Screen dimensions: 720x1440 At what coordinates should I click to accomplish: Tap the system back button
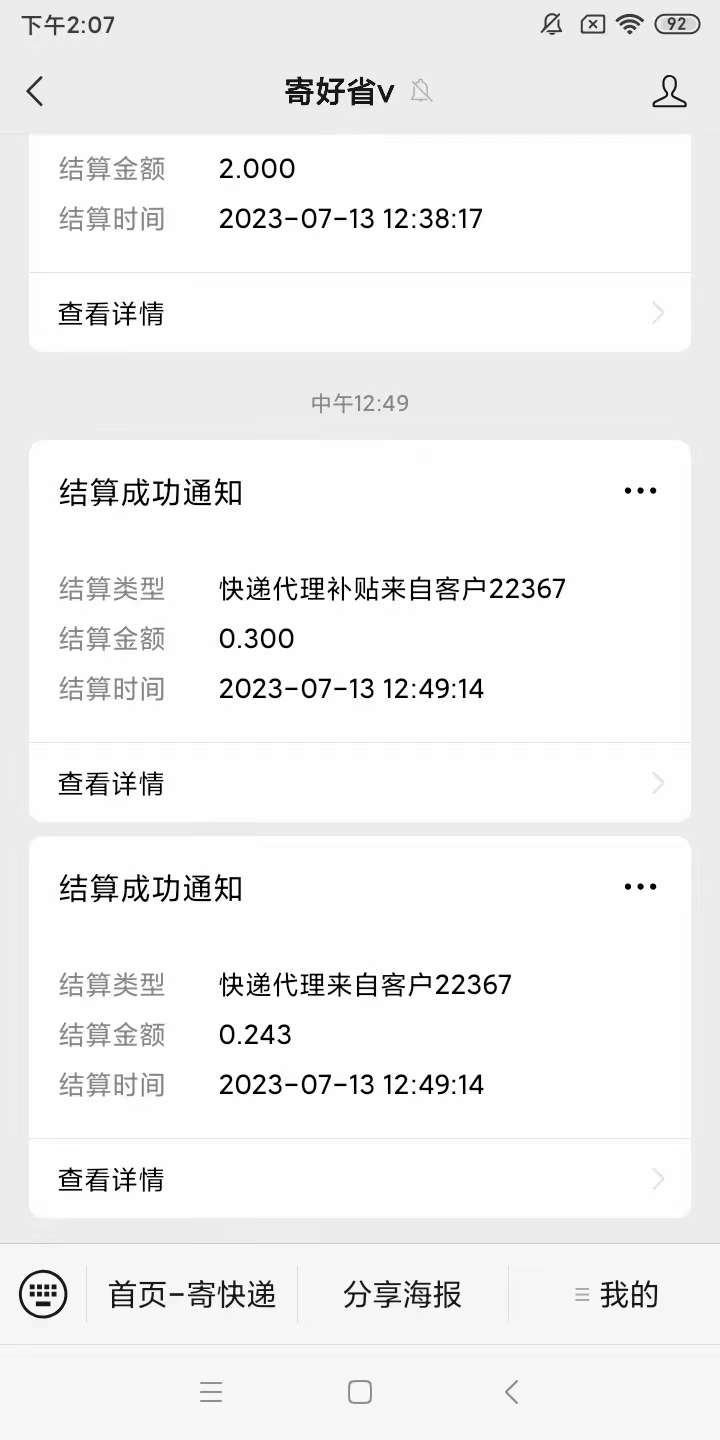click(x=512, y=1392)
